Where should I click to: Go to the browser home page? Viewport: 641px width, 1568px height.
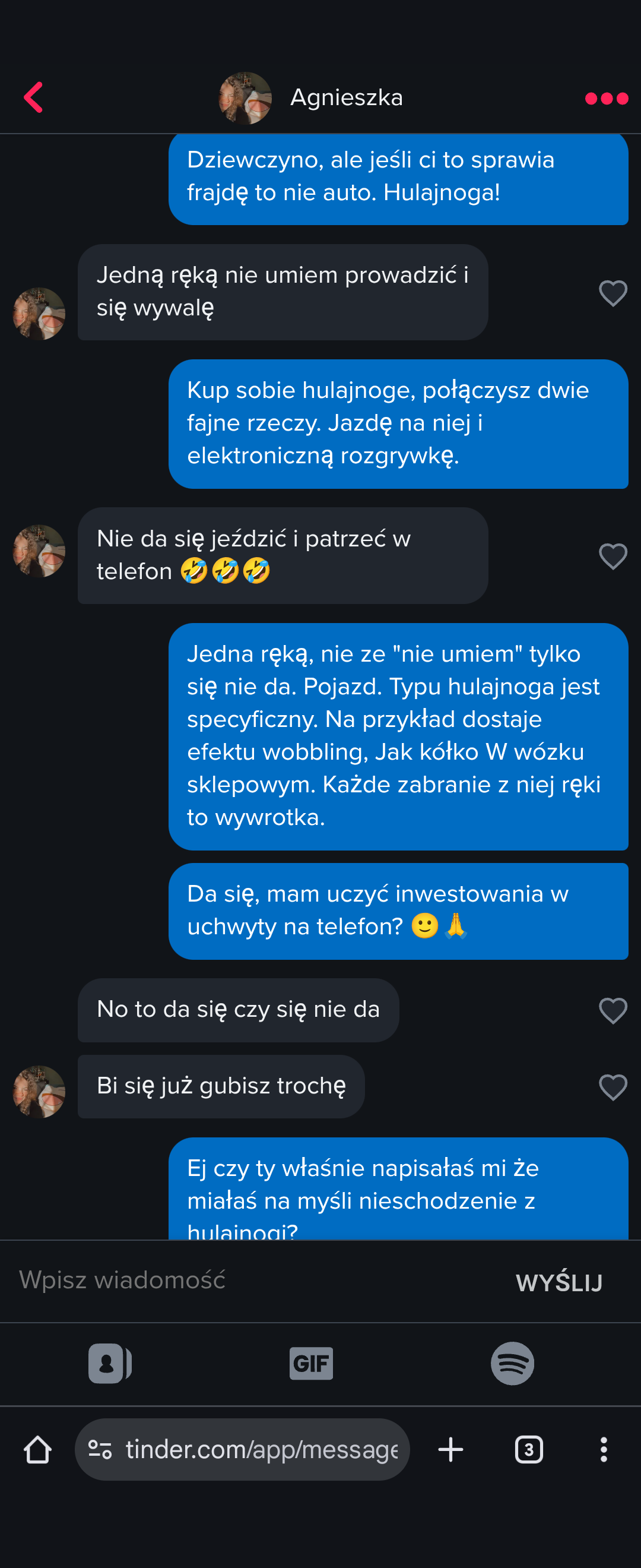pyautogui.click(x=38, y=1450)
